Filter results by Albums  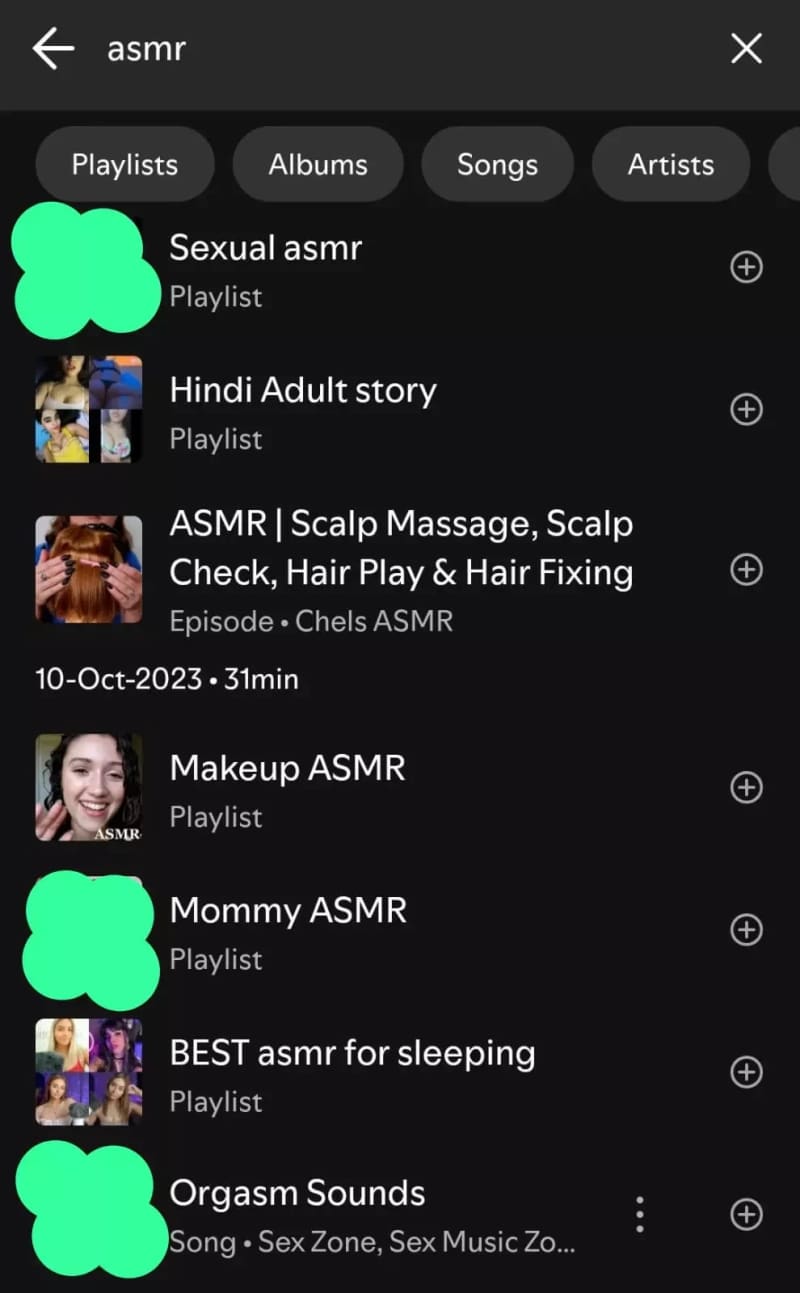[318, 165]
